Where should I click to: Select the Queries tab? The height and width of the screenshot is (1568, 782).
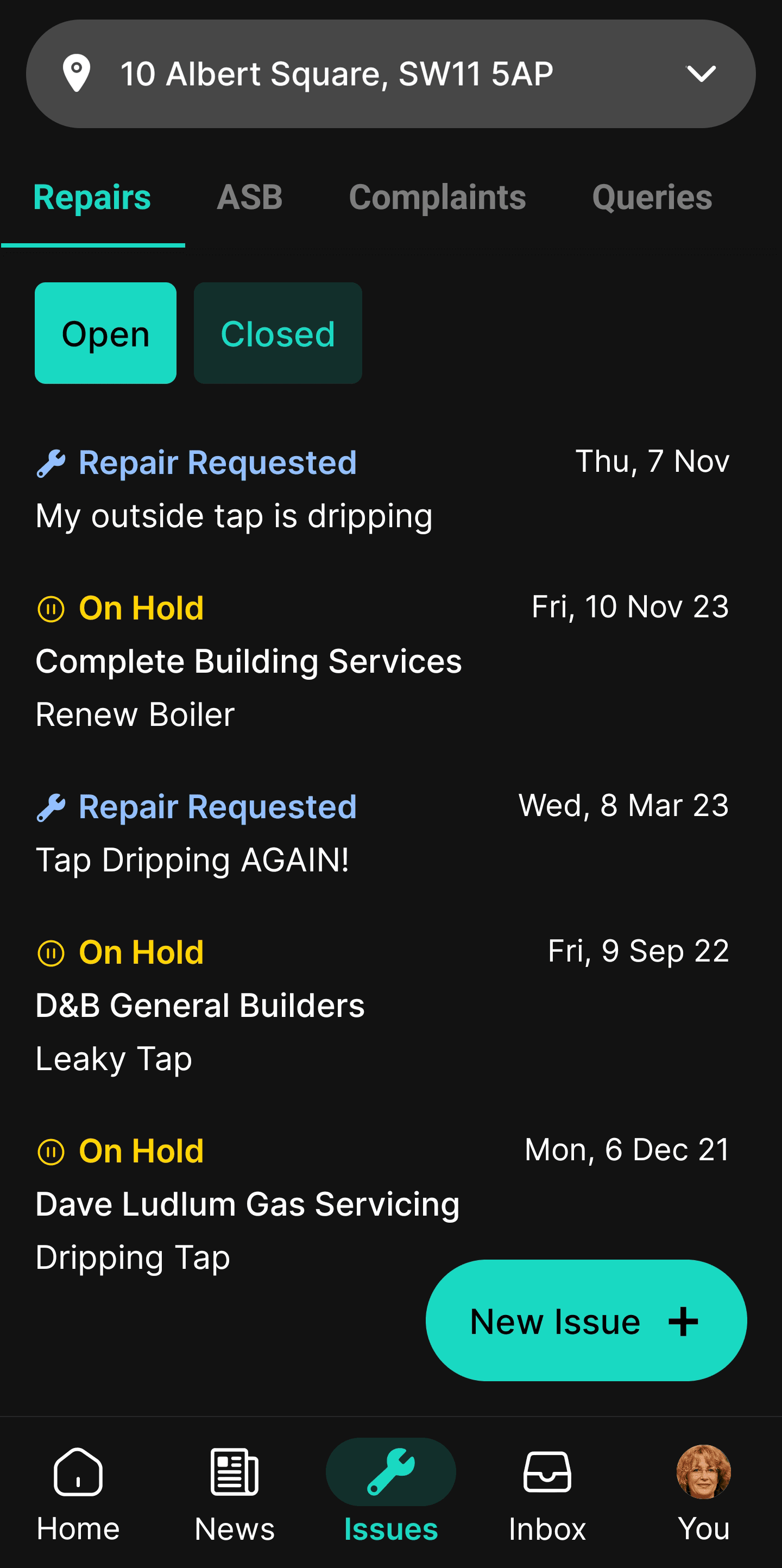click(651, 197)
